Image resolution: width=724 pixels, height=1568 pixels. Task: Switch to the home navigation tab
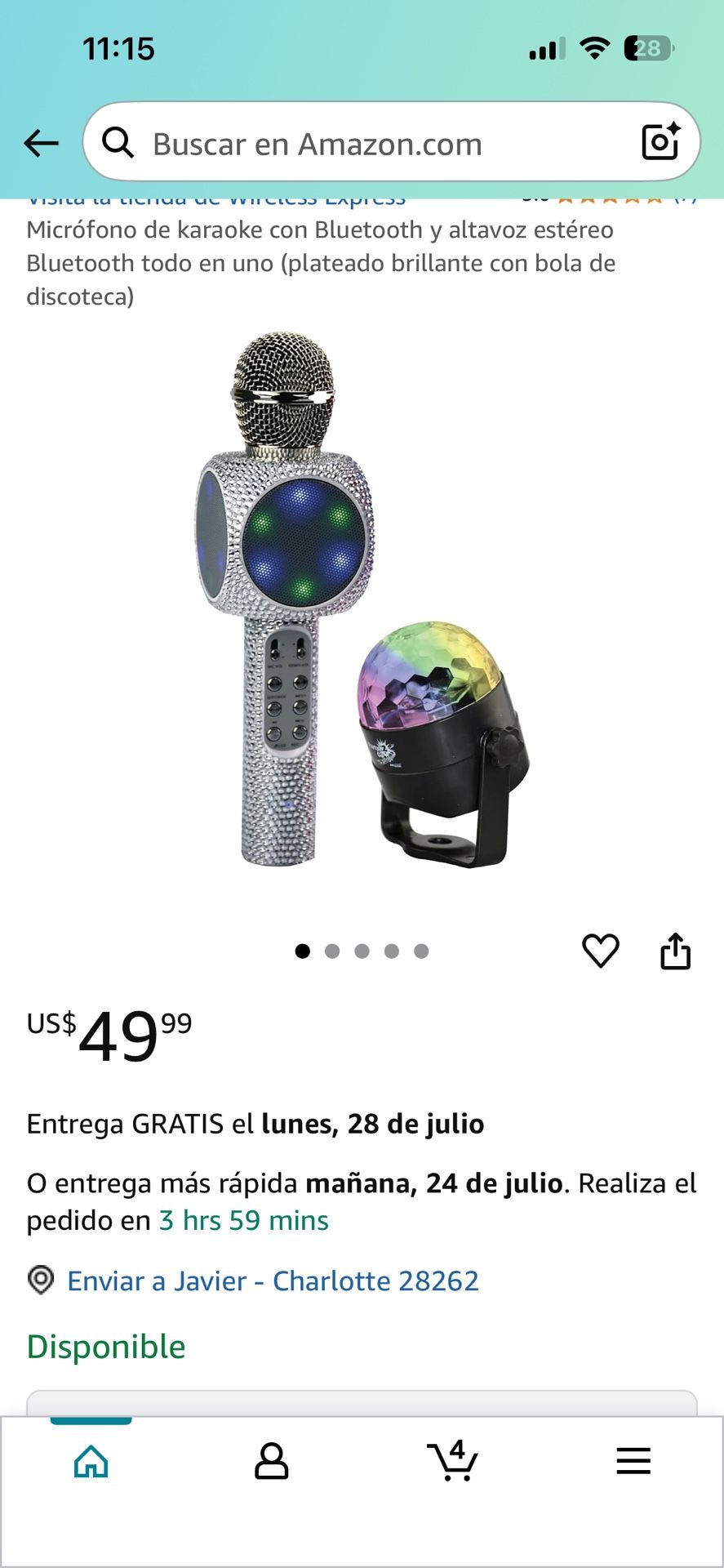point(92,1461)
